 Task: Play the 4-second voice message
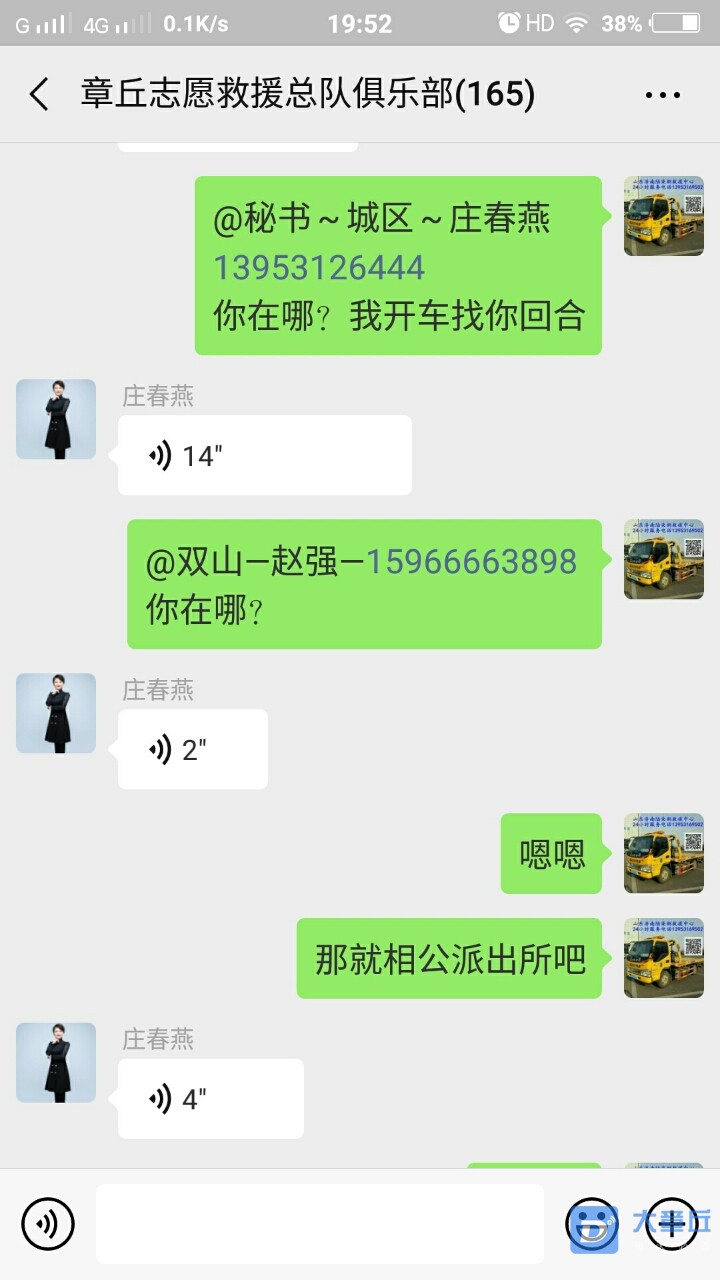coord(210,1099)
